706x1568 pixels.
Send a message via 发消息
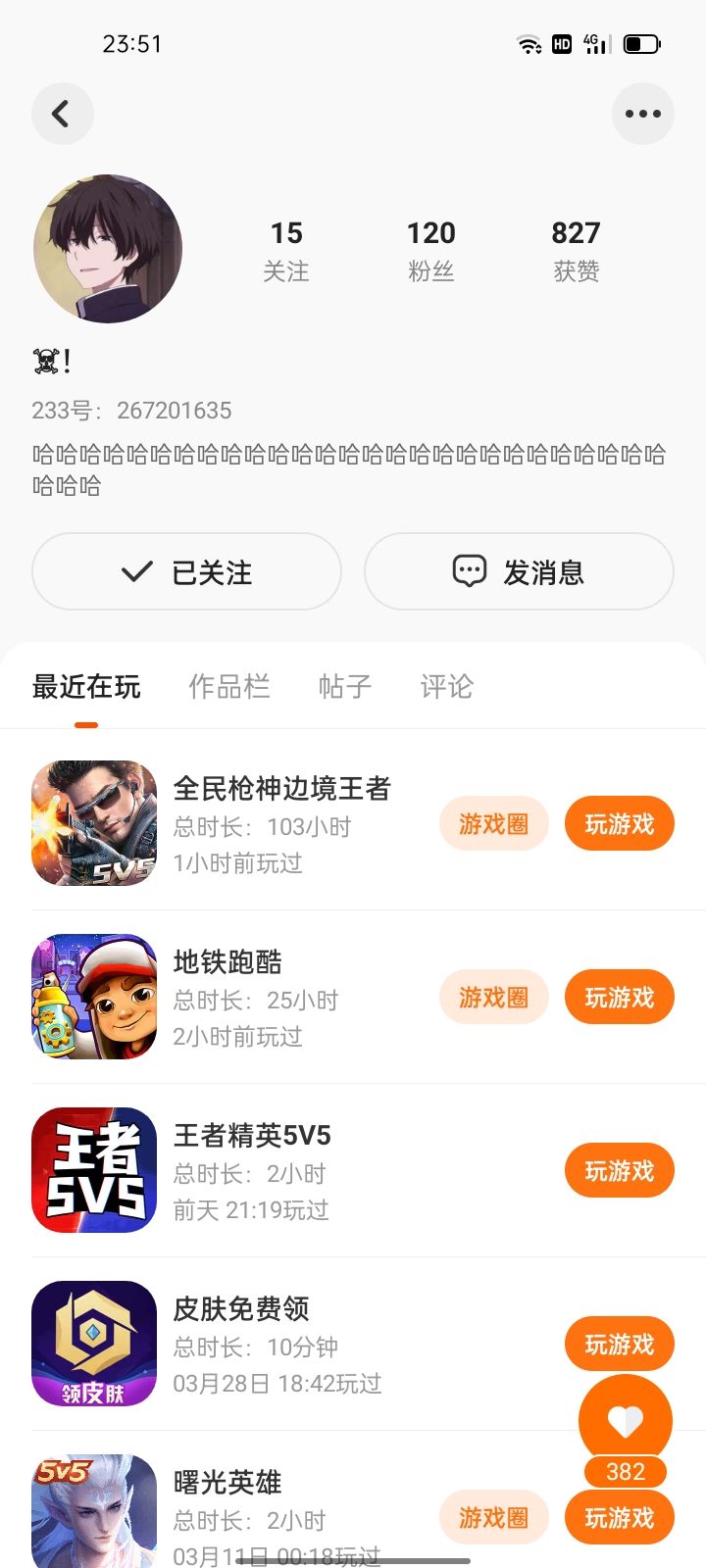click(x=519, y=571)
